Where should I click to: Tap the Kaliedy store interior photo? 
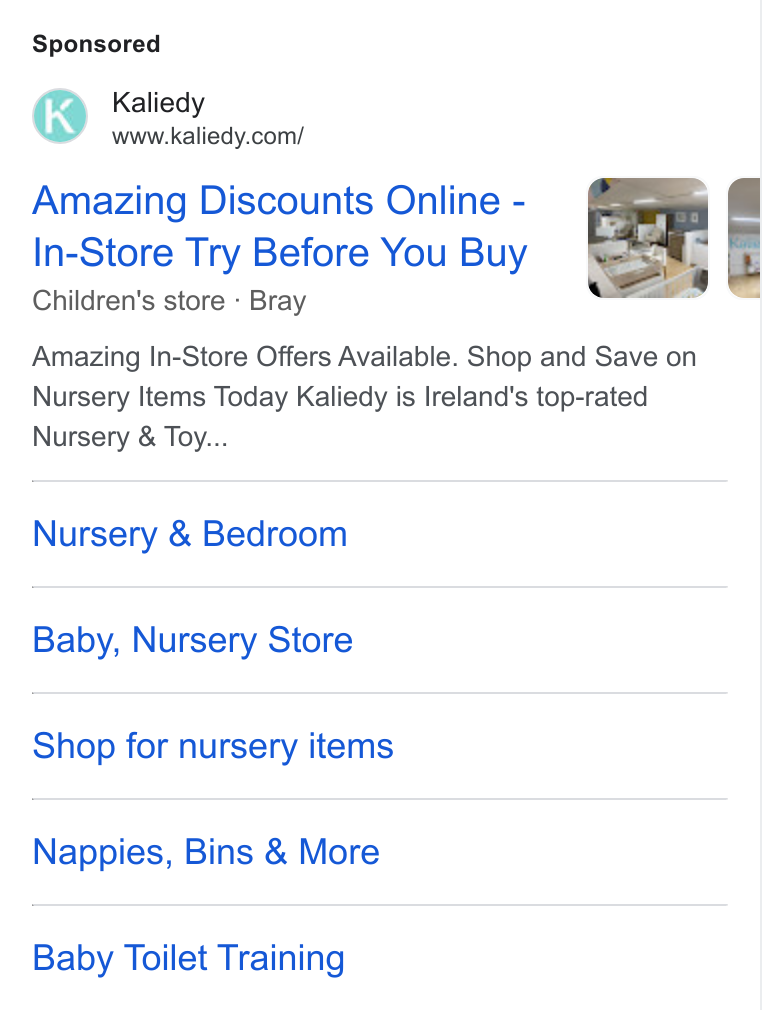click(648, 238)
